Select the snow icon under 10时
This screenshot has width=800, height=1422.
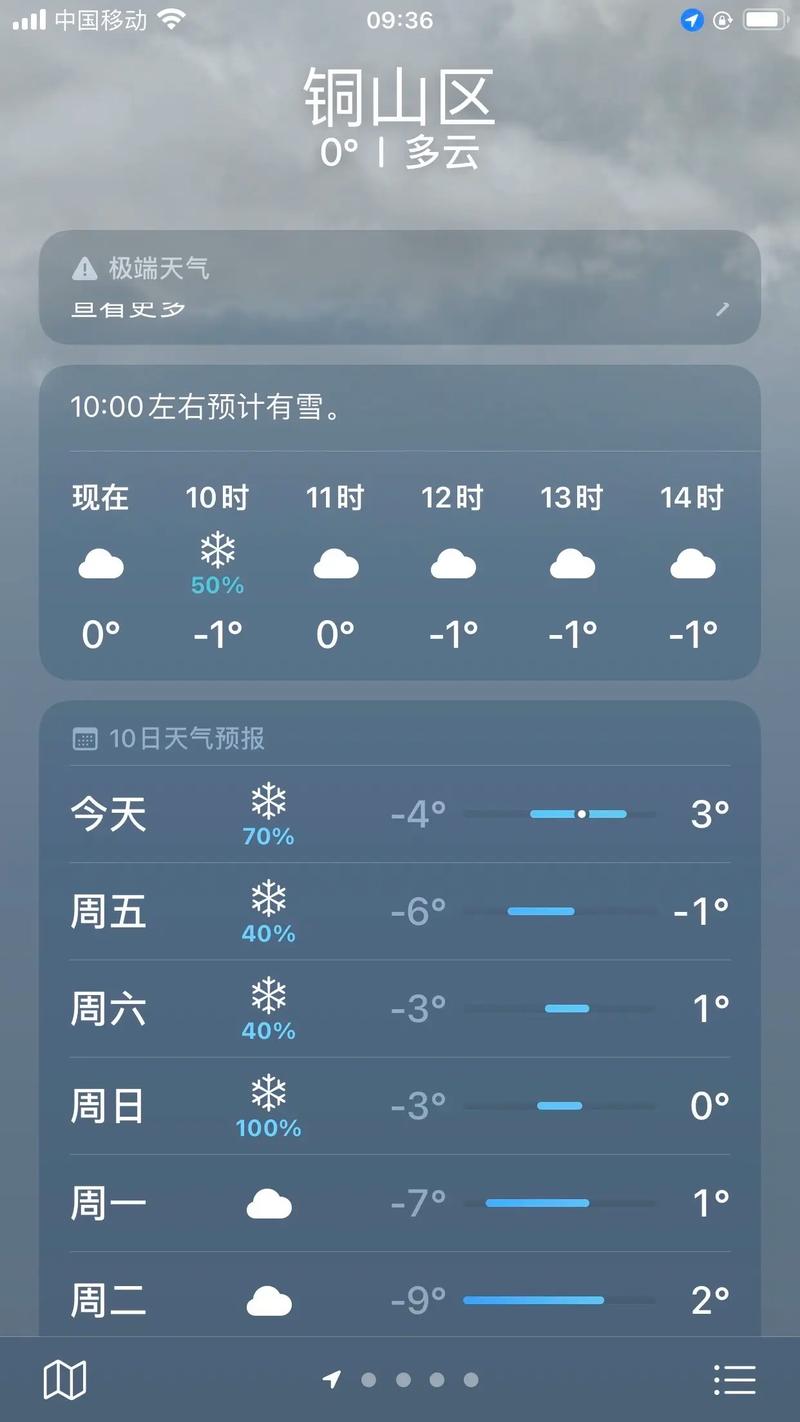(x=217, y=551)
